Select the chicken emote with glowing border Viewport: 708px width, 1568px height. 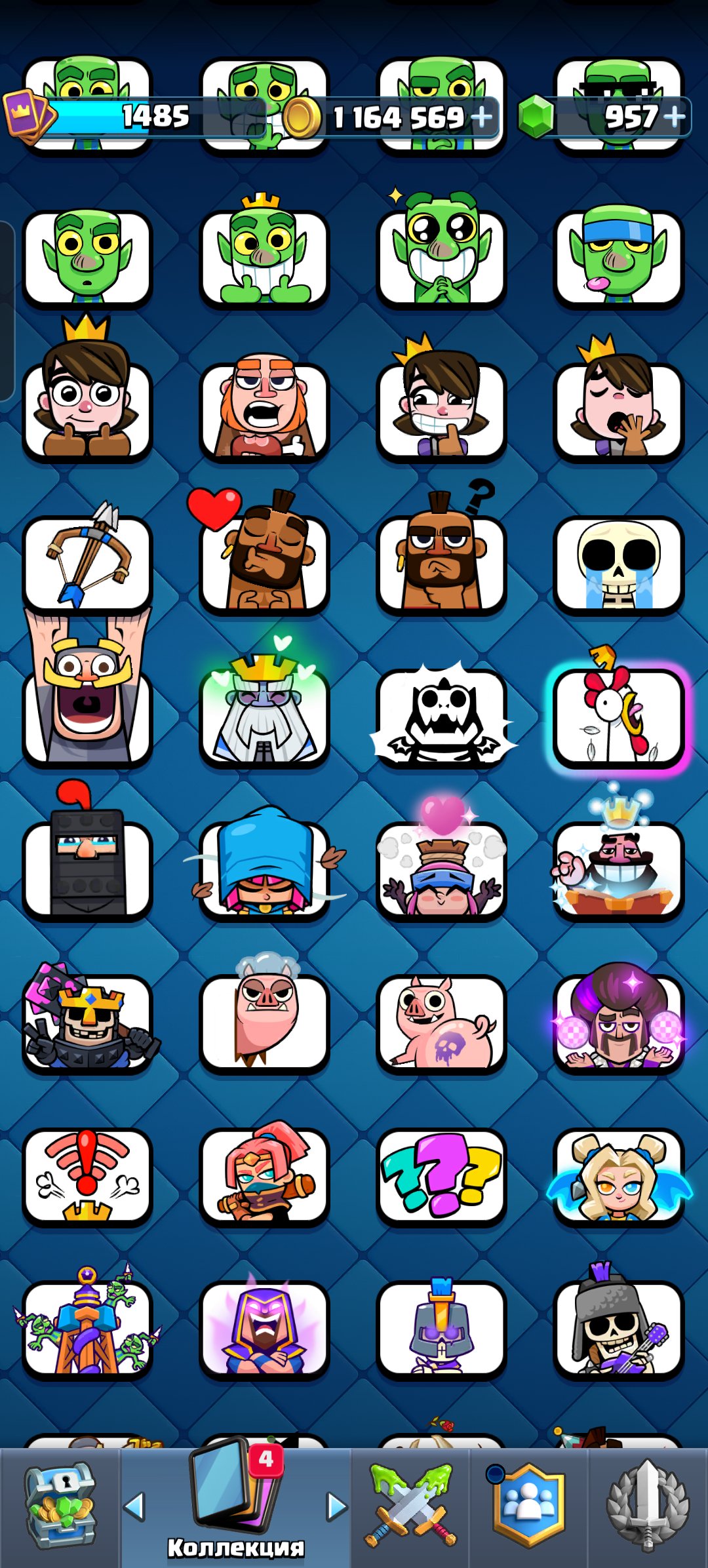tap(619, 717)
